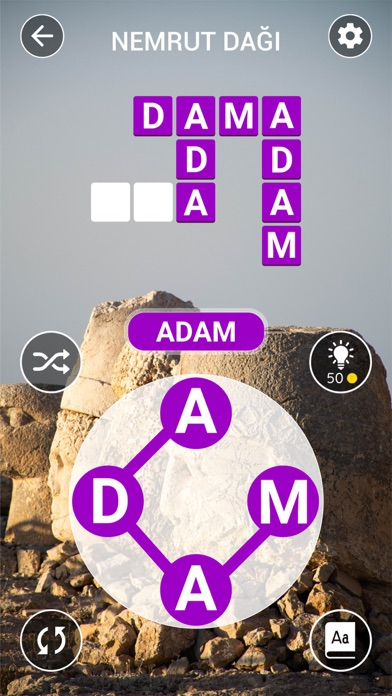
Task: Open the Aa dictionary book
Action: 341,641
